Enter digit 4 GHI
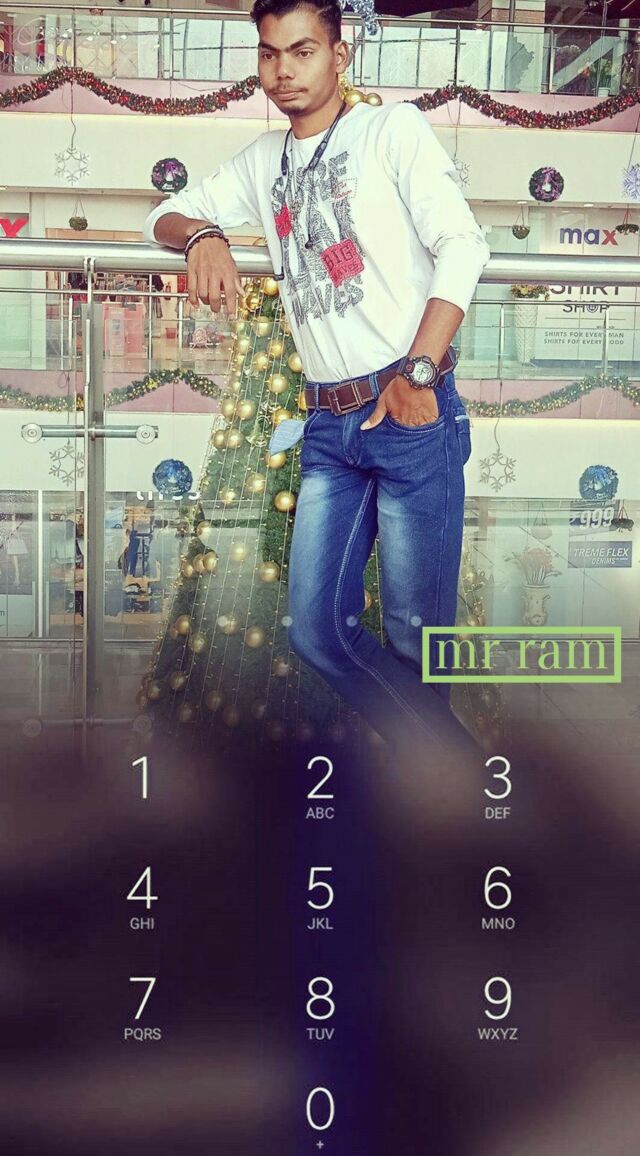The image size is (640, 1156). pyautogui.click(x=142, y=897)
